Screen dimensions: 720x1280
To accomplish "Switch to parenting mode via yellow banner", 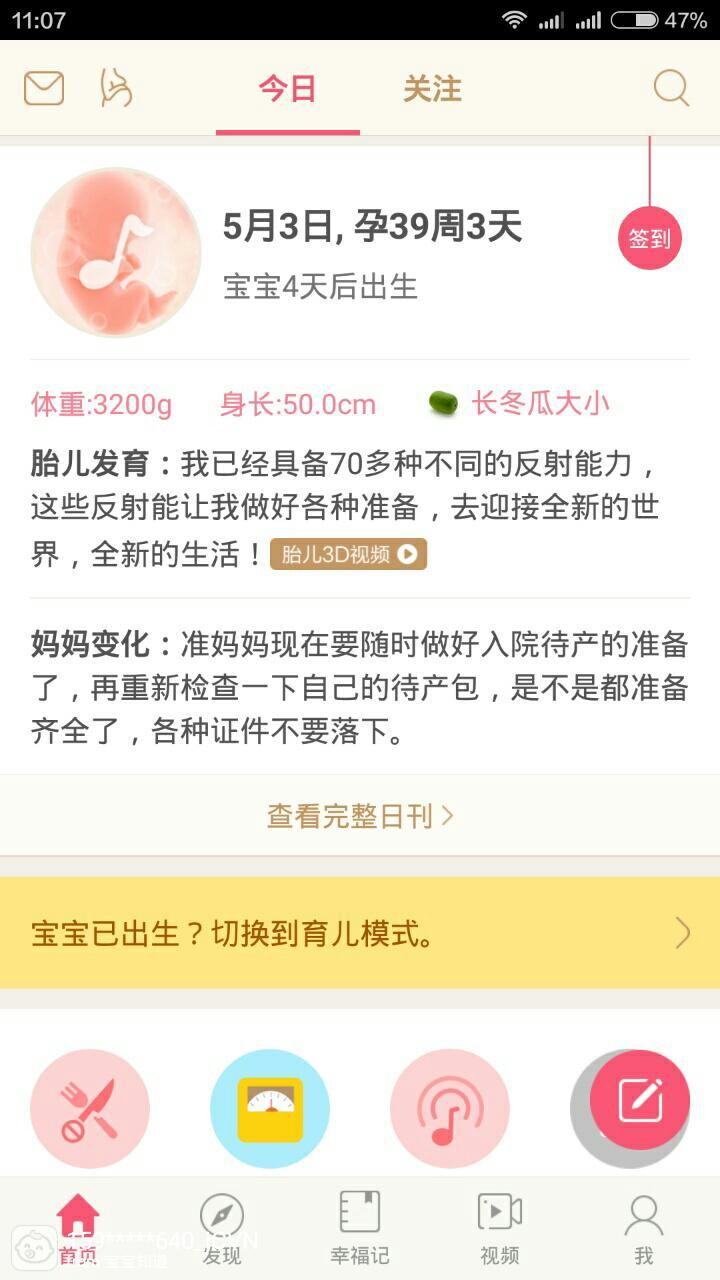I will tap(360, 933).
